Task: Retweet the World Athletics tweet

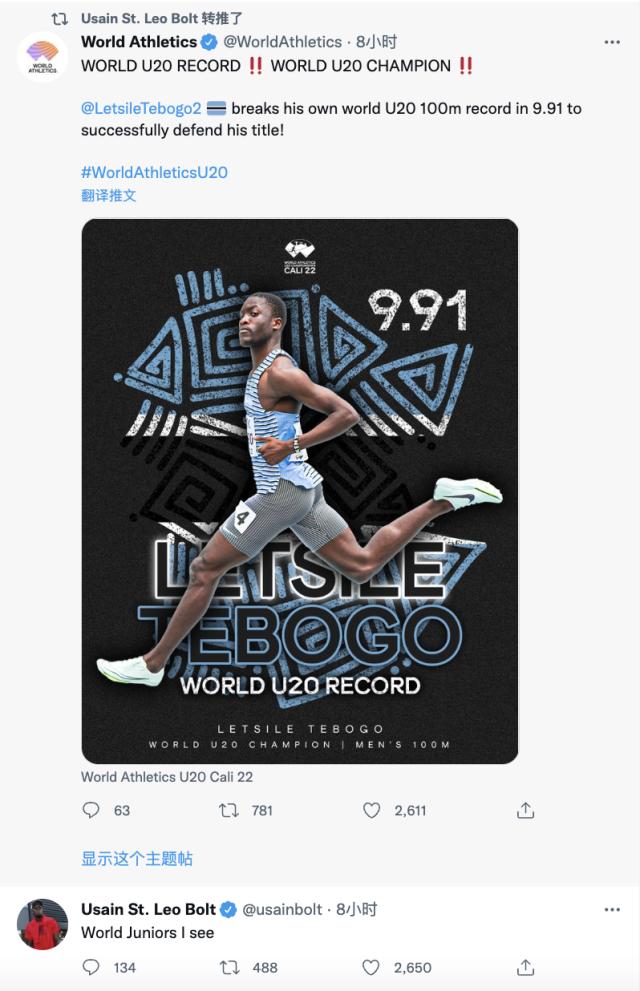Action: [229, 810]
